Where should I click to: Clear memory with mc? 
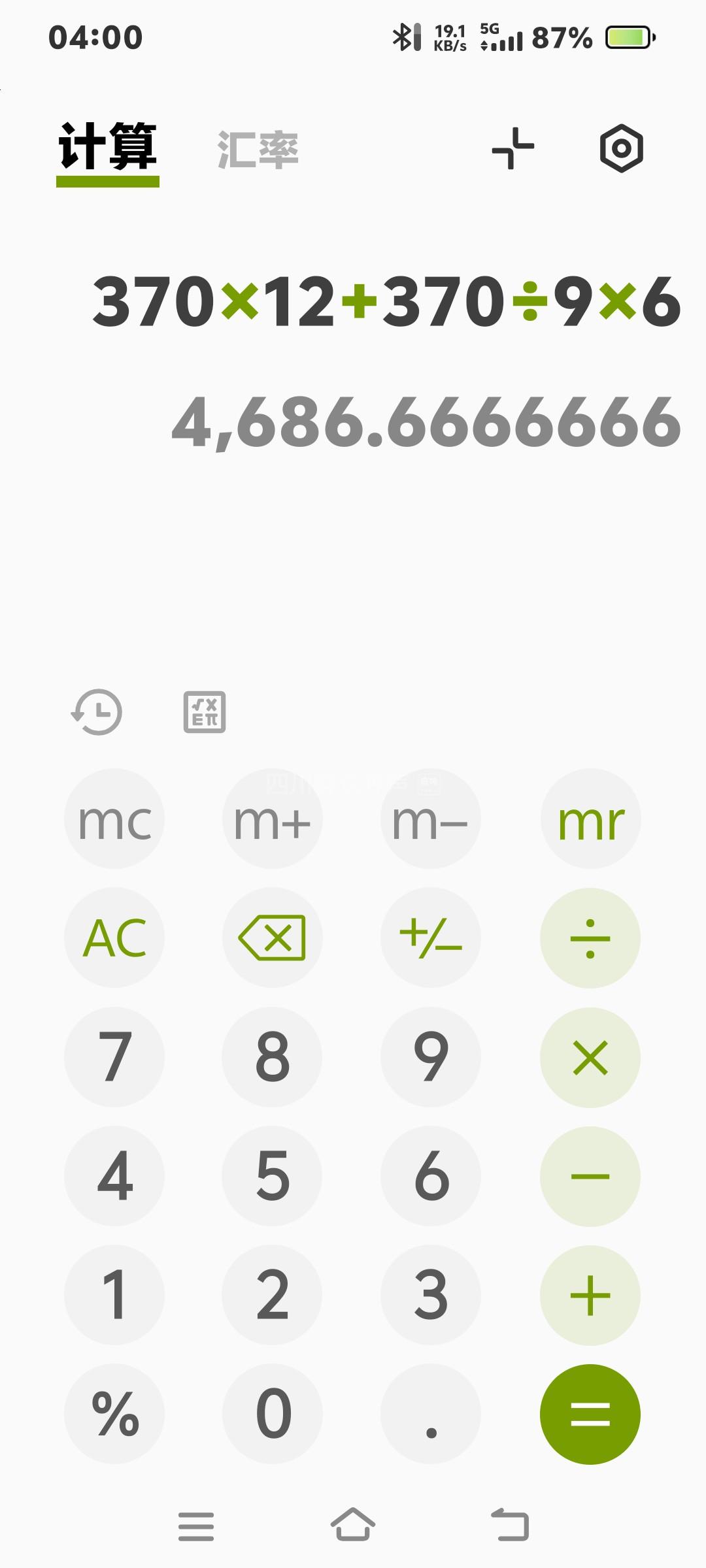click(114, 819)
